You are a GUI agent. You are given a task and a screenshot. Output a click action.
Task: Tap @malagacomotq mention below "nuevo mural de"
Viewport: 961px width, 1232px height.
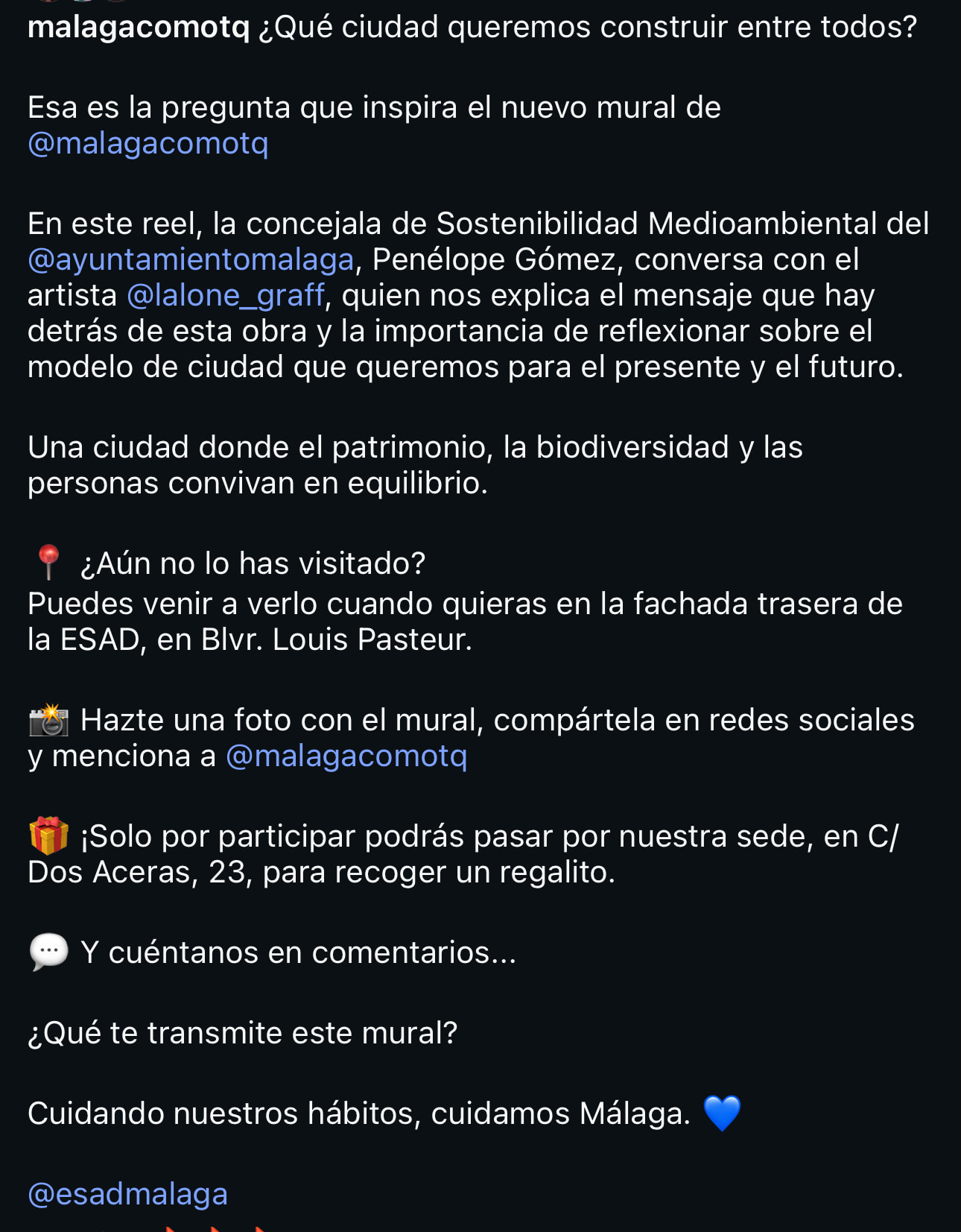[148, 143]
